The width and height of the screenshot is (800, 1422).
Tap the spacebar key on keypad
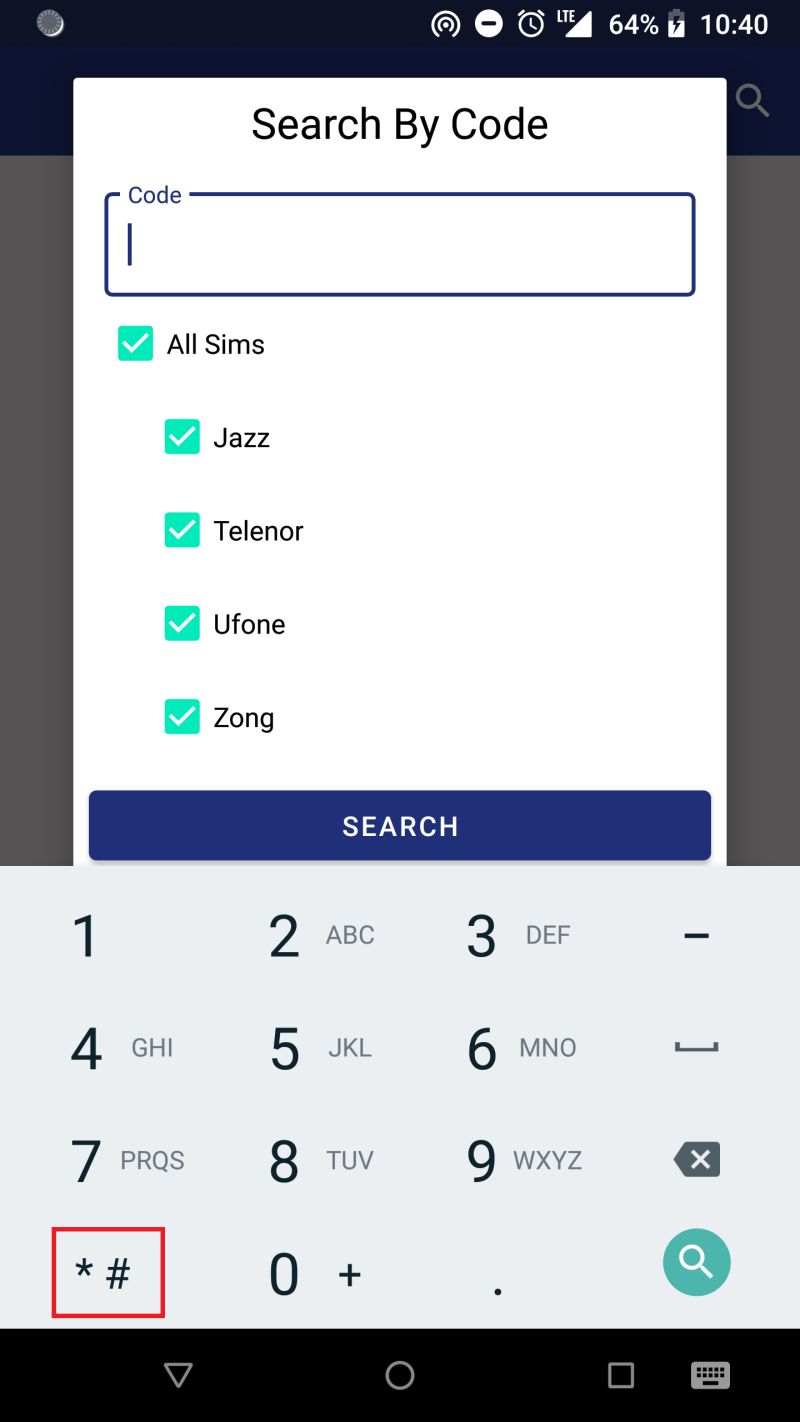696,1048
